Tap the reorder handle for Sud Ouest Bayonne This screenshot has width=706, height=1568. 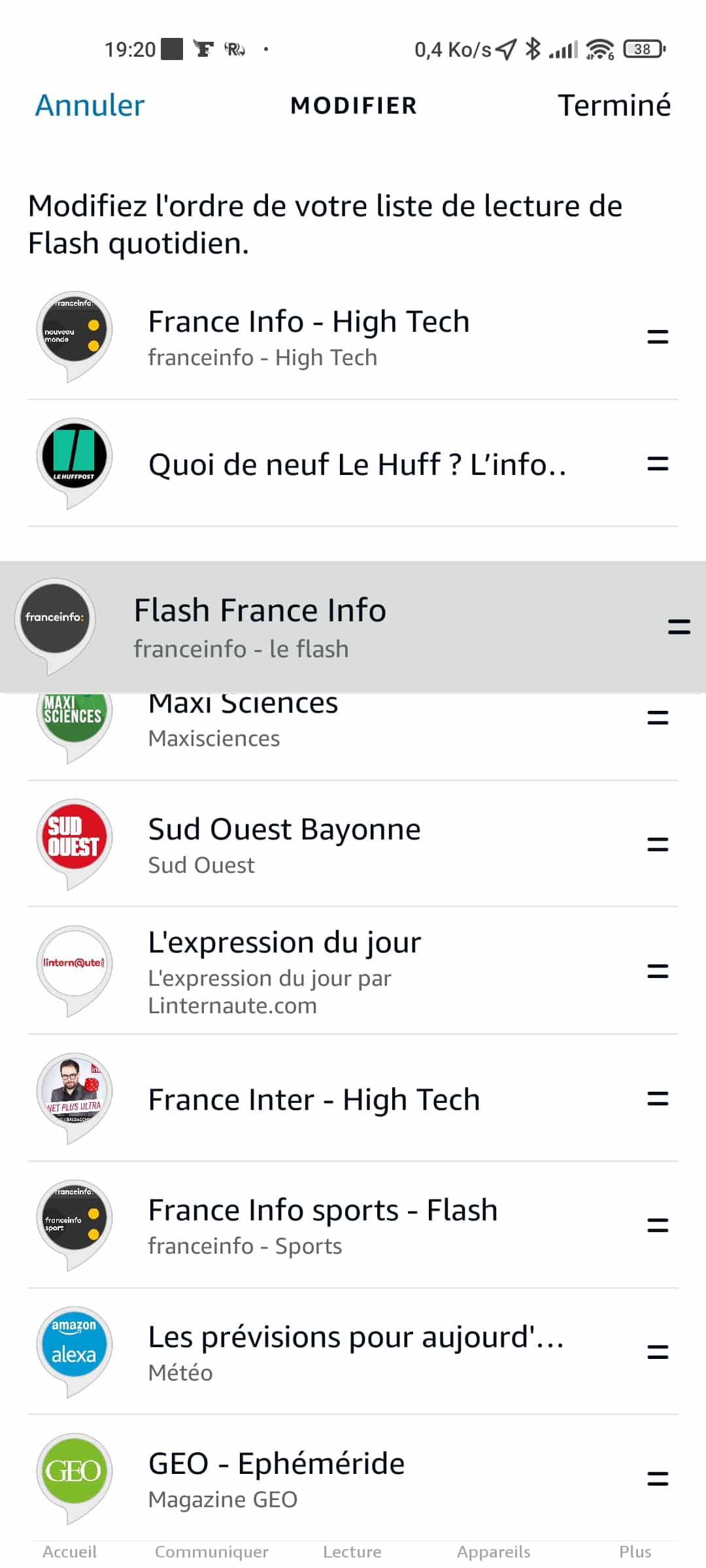(658, 844)
